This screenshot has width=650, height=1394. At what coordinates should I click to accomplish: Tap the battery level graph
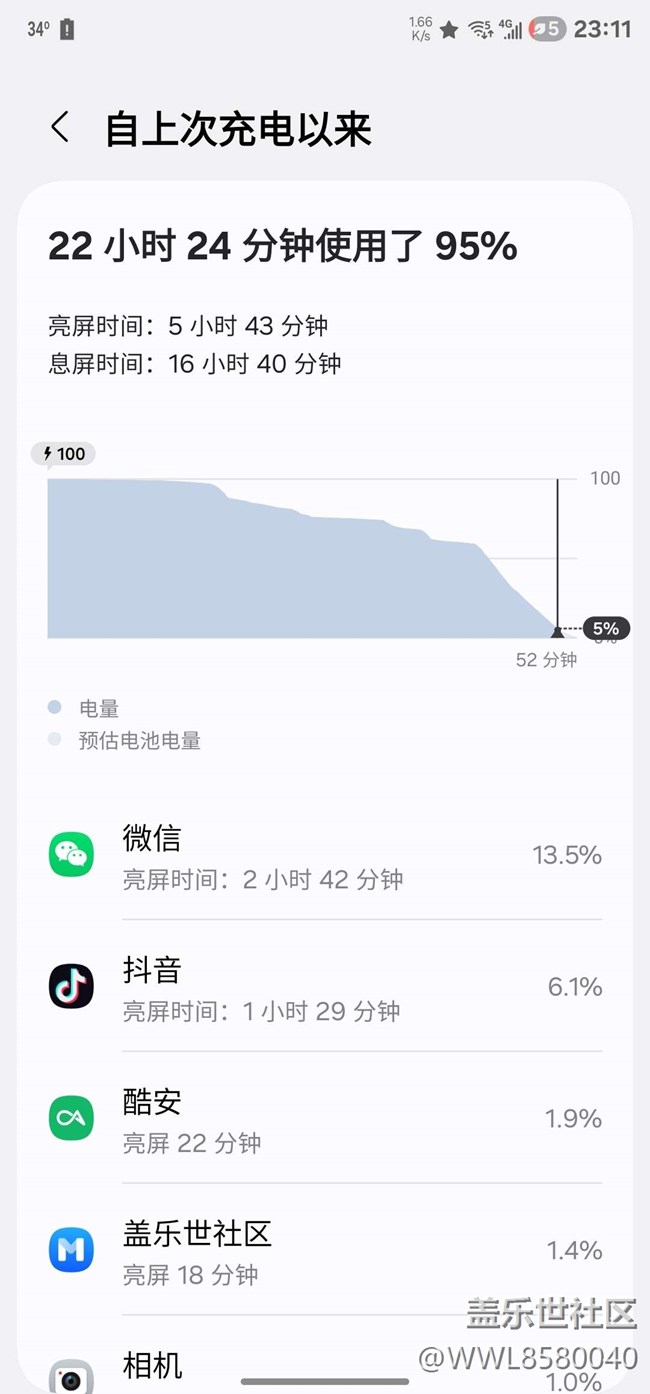pyautogui.click(x=312, y=557)
